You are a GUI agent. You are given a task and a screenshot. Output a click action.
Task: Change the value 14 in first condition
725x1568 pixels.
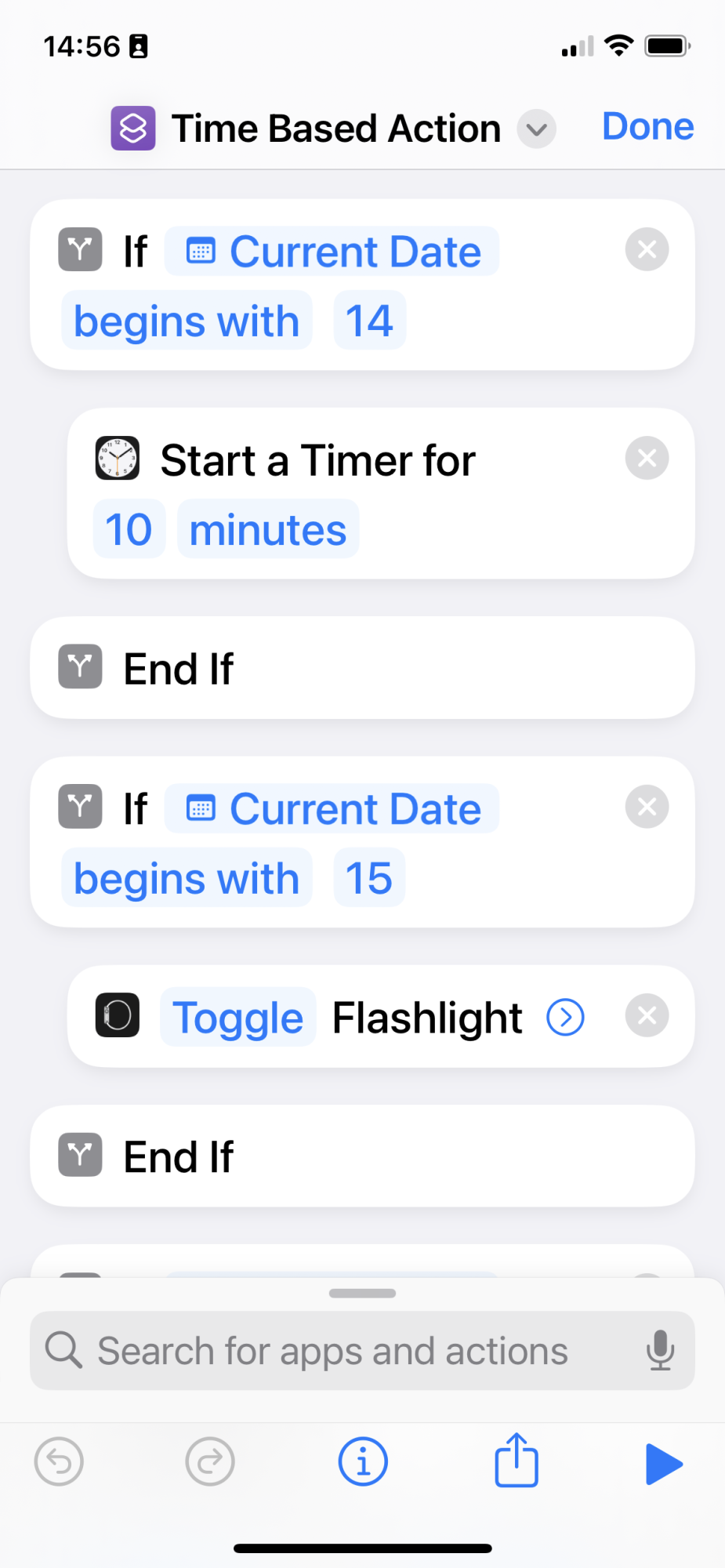pyautogui.click(x=369, y=321)
